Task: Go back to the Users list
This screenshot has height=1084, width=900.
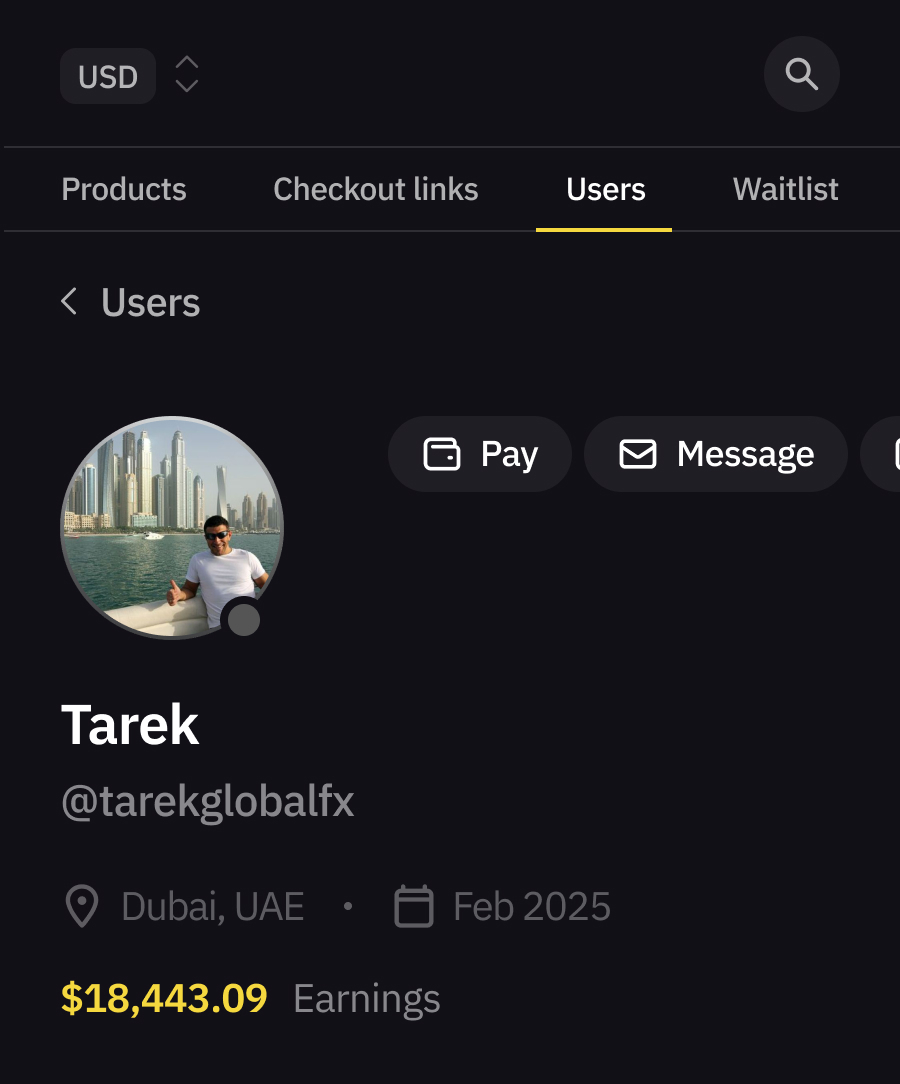Action: click(x=130, y=302)
